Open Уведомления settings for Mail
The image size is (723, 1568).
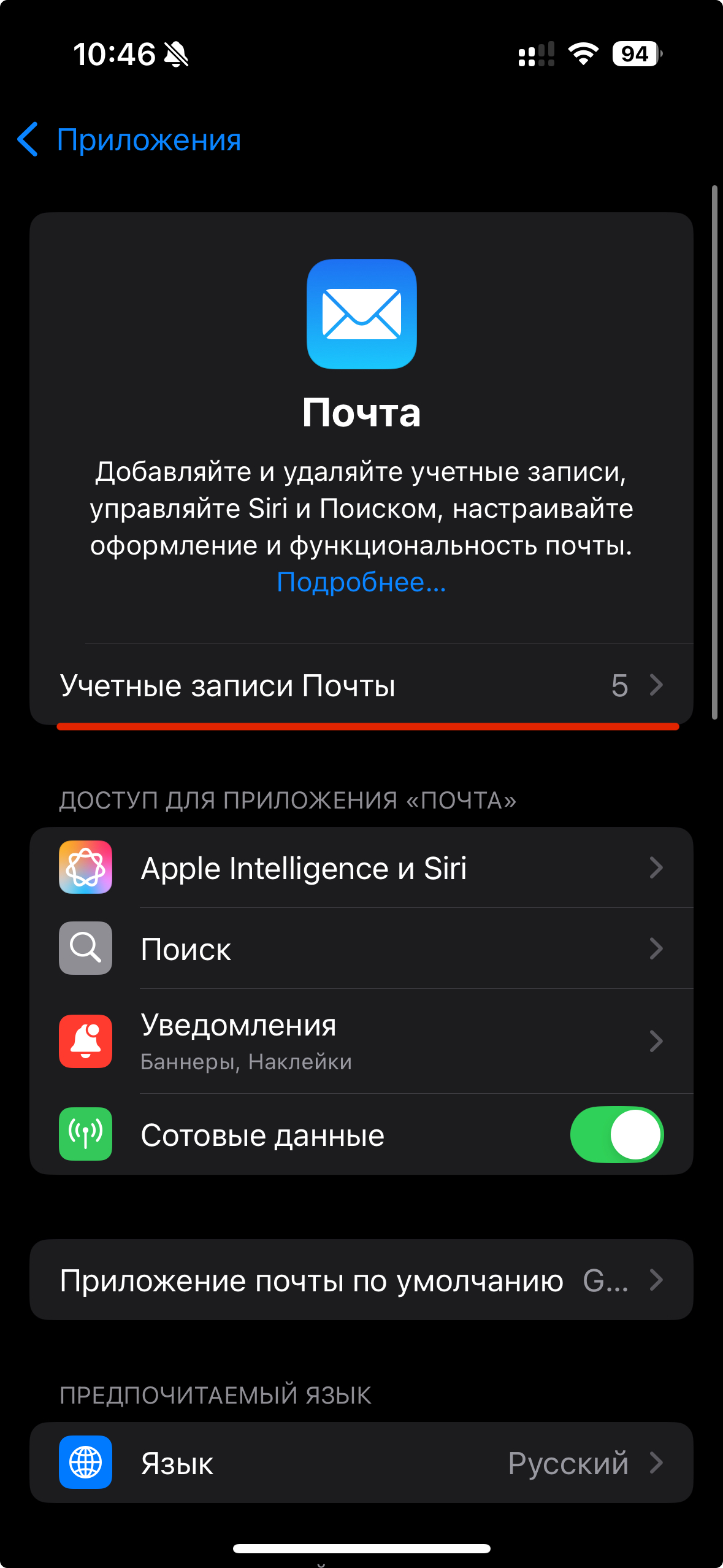(x=361, y=1041)
